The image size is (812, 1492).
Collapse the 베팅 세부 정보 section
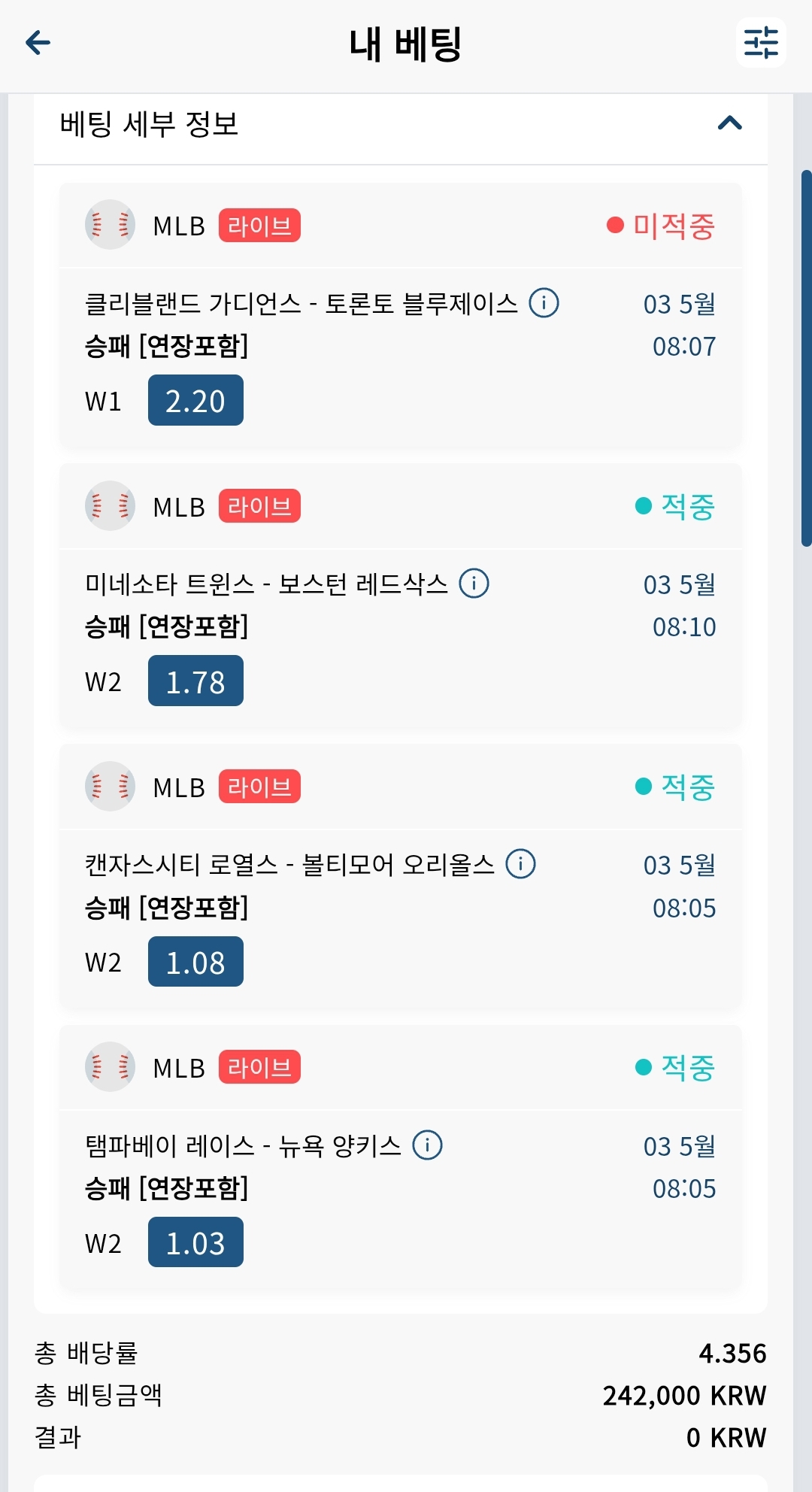pyautogui.click(x=730, y=123)
